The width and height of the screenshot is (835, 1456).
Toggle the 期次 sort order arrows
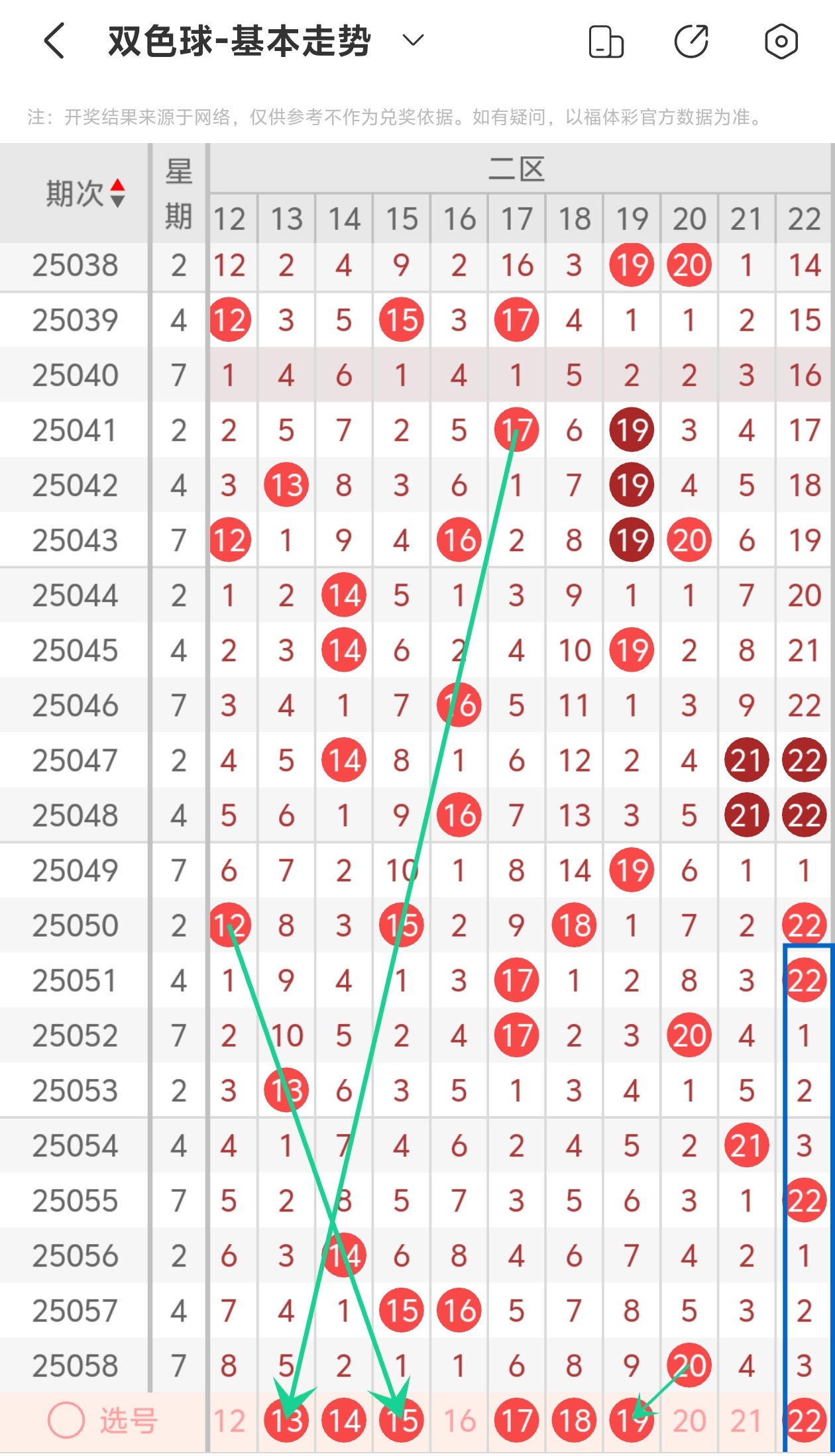(x=117, y=193)
